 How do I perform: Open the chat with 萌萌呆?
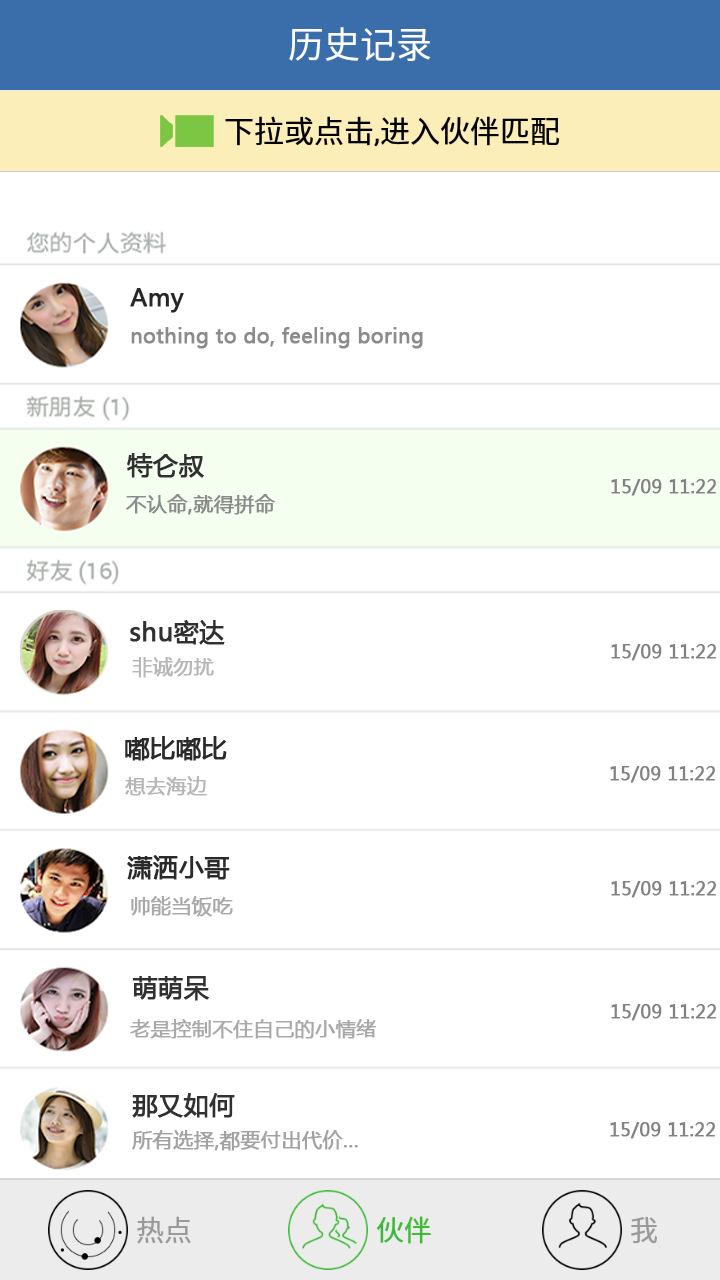(x=360, y=1009)
